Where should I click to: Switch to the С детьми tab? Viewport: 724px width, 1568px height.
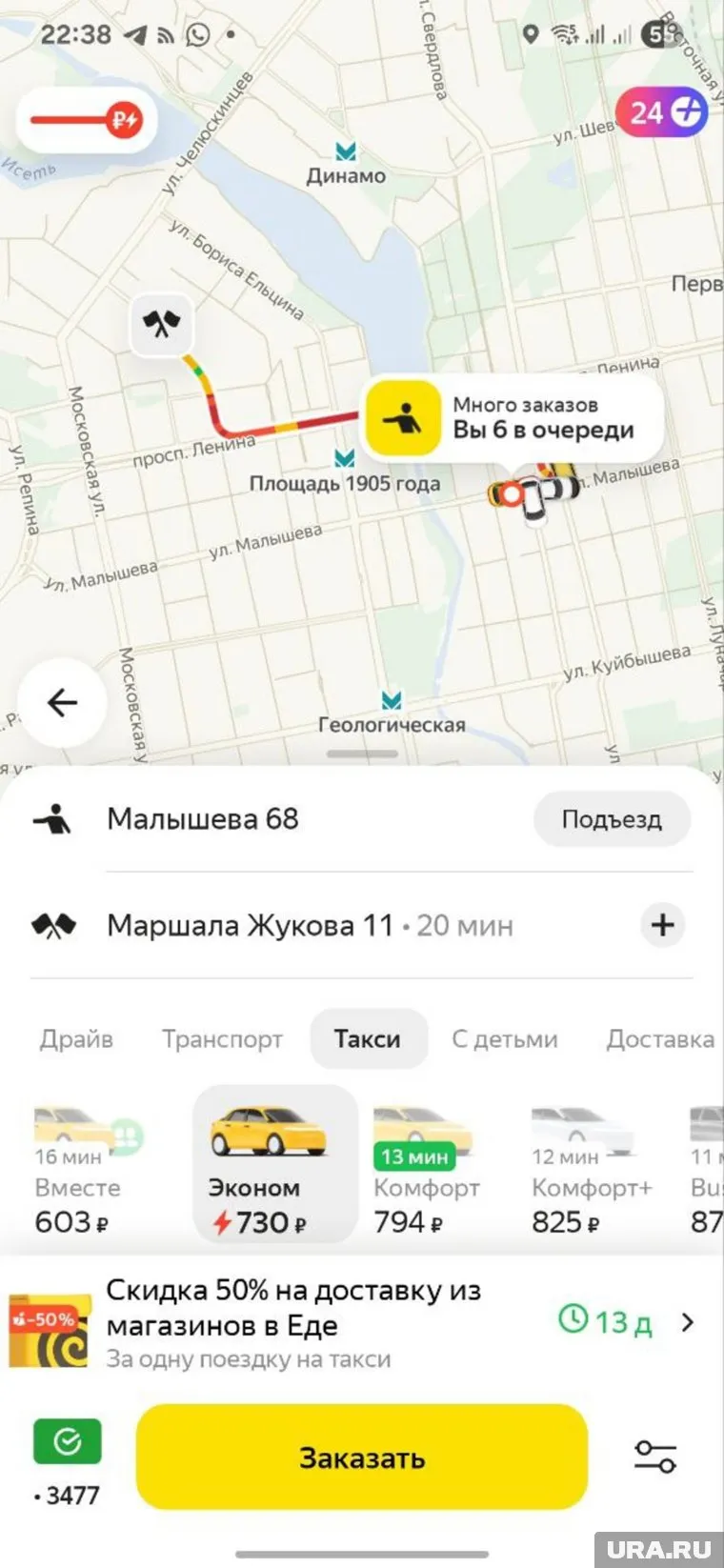(504, 1038)
